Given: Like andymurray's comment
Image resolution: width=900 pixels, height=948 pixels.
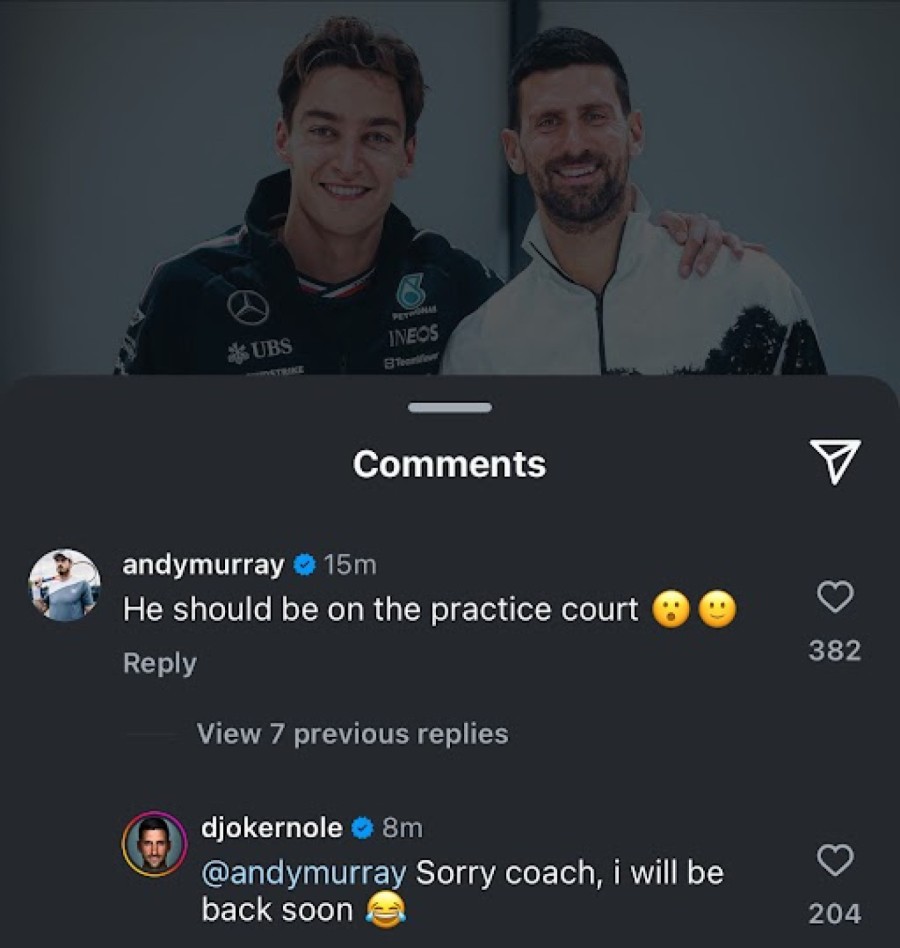Looking at the screenshot, I should pos(835,598).
